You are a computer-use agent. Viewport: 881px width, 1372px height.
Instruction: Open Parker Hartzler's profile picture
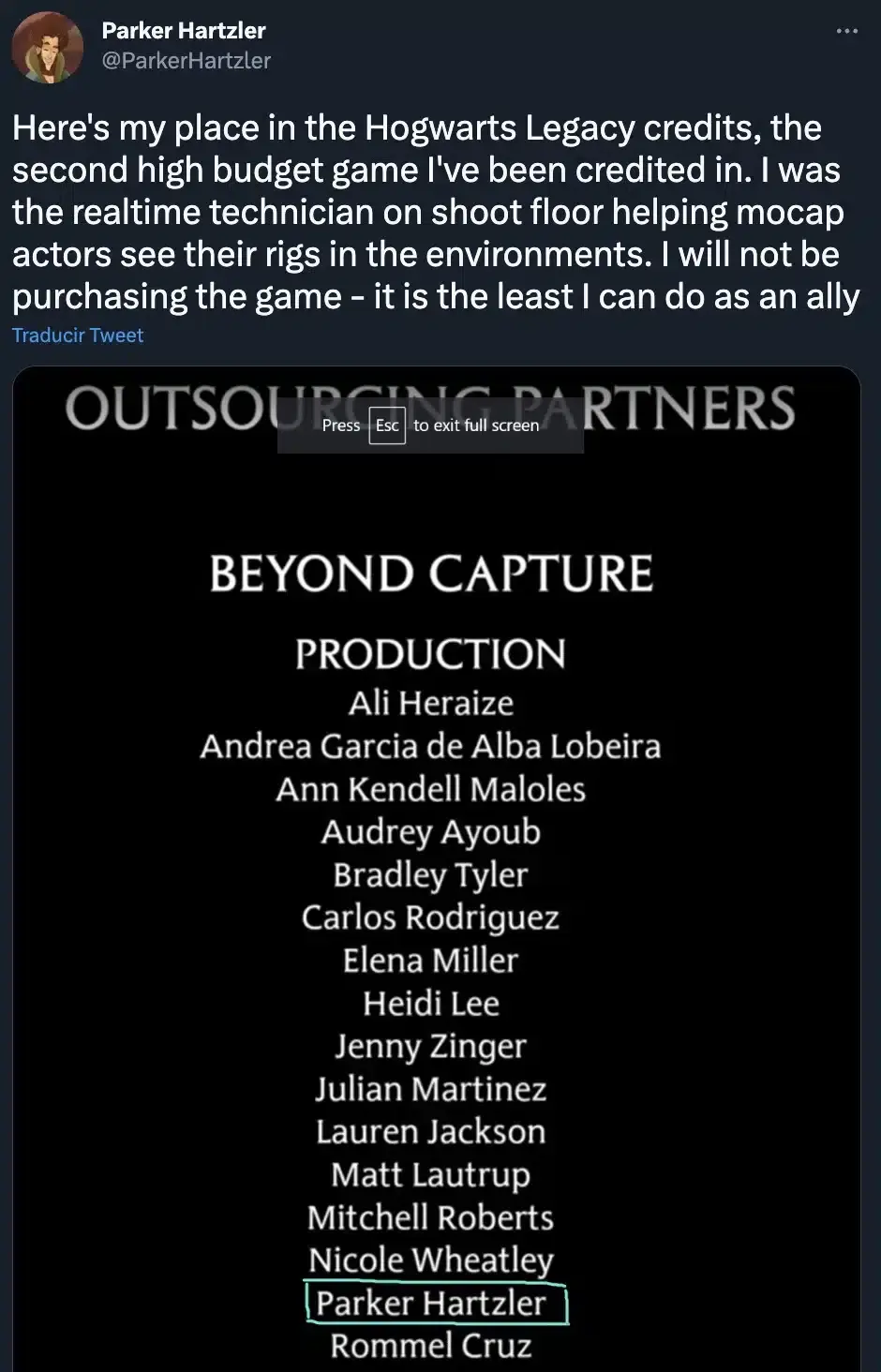pyautogui.click(x=47, y=48)
